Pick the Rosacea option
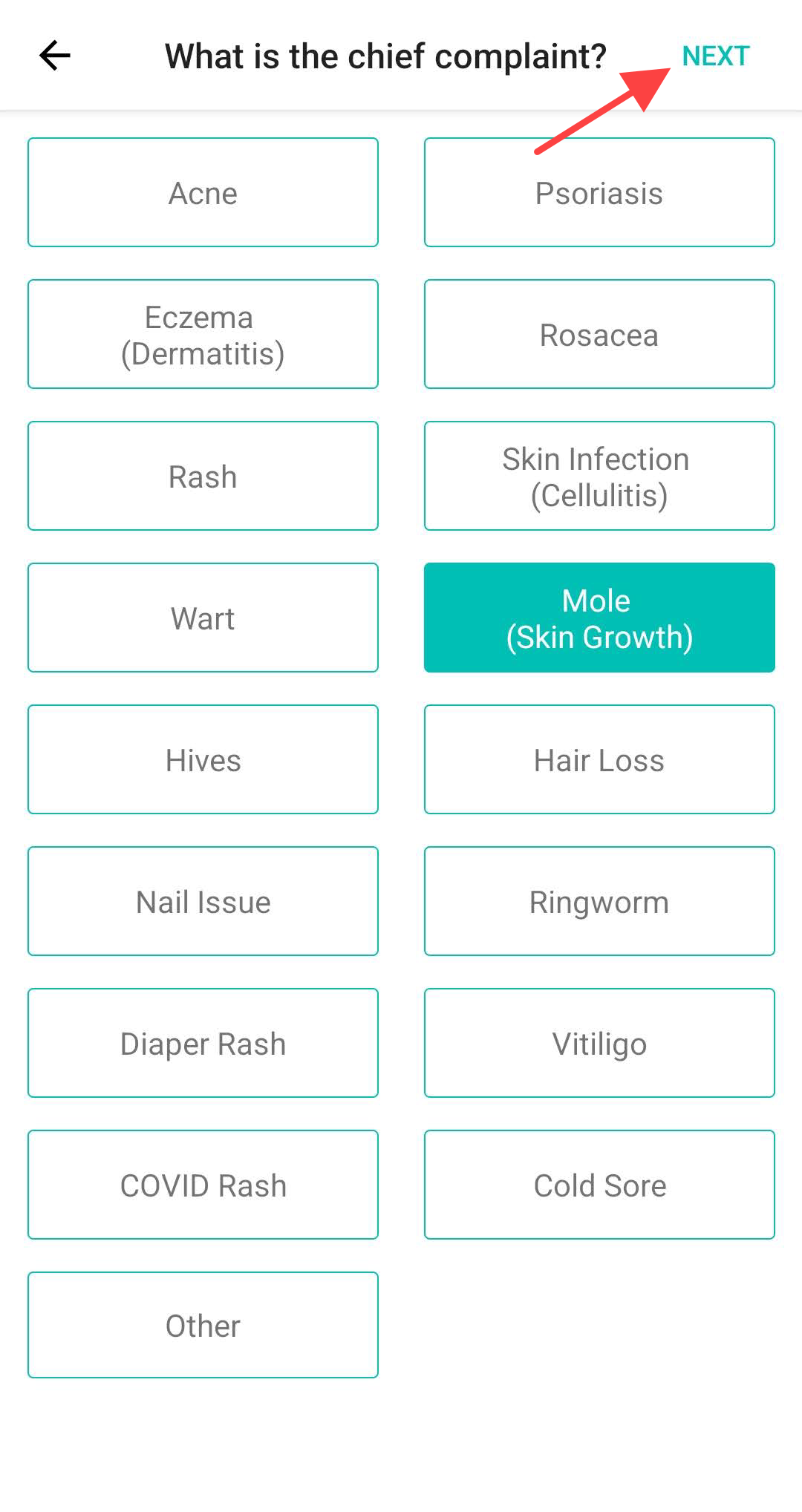The height and width of the screenshot is (1512, 802). point(599,335)
